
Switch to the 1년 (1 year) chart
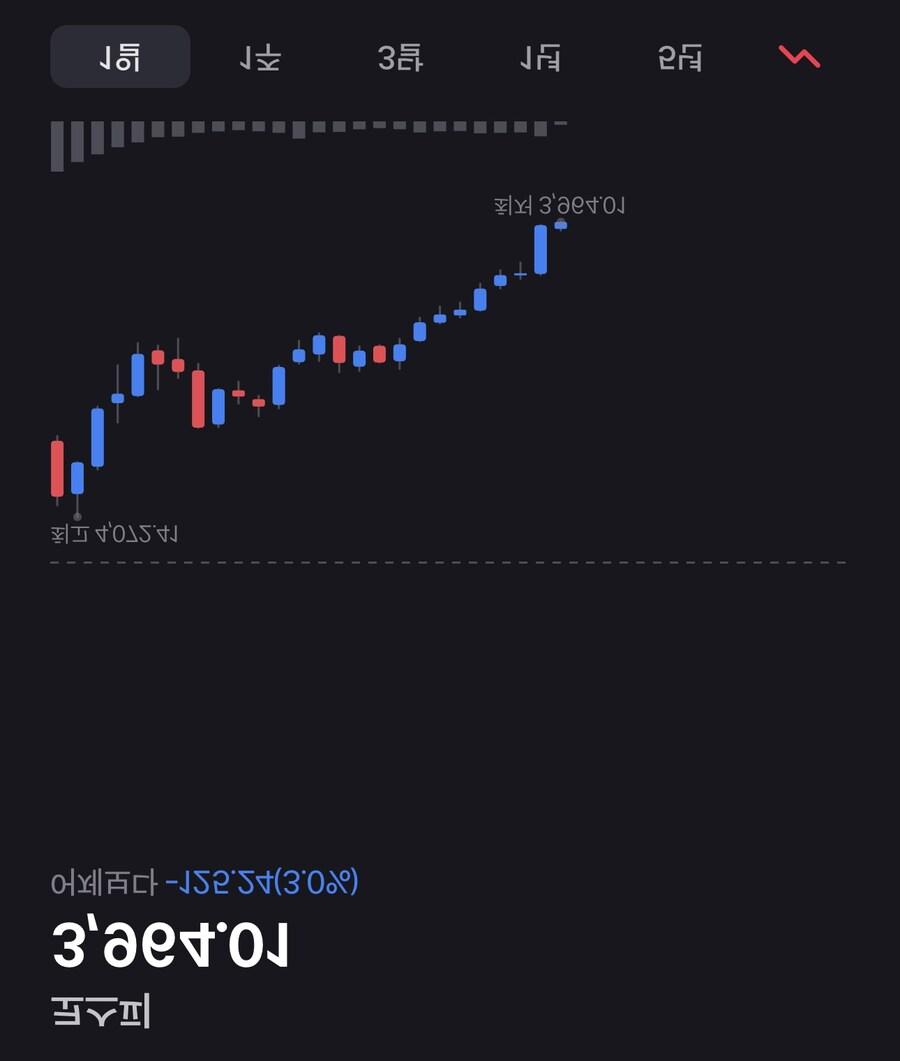(x=539, y=57)
